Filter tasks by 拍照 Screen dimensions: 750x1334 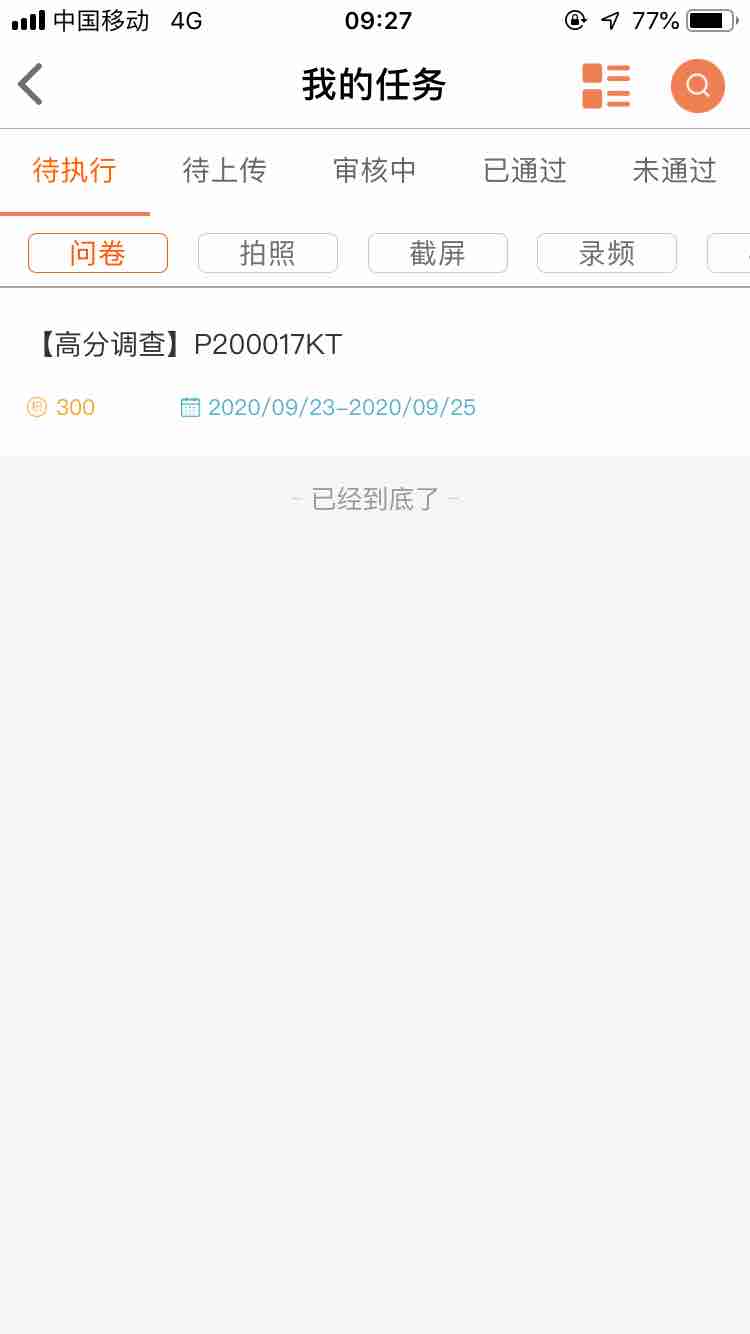coord(268,253)
